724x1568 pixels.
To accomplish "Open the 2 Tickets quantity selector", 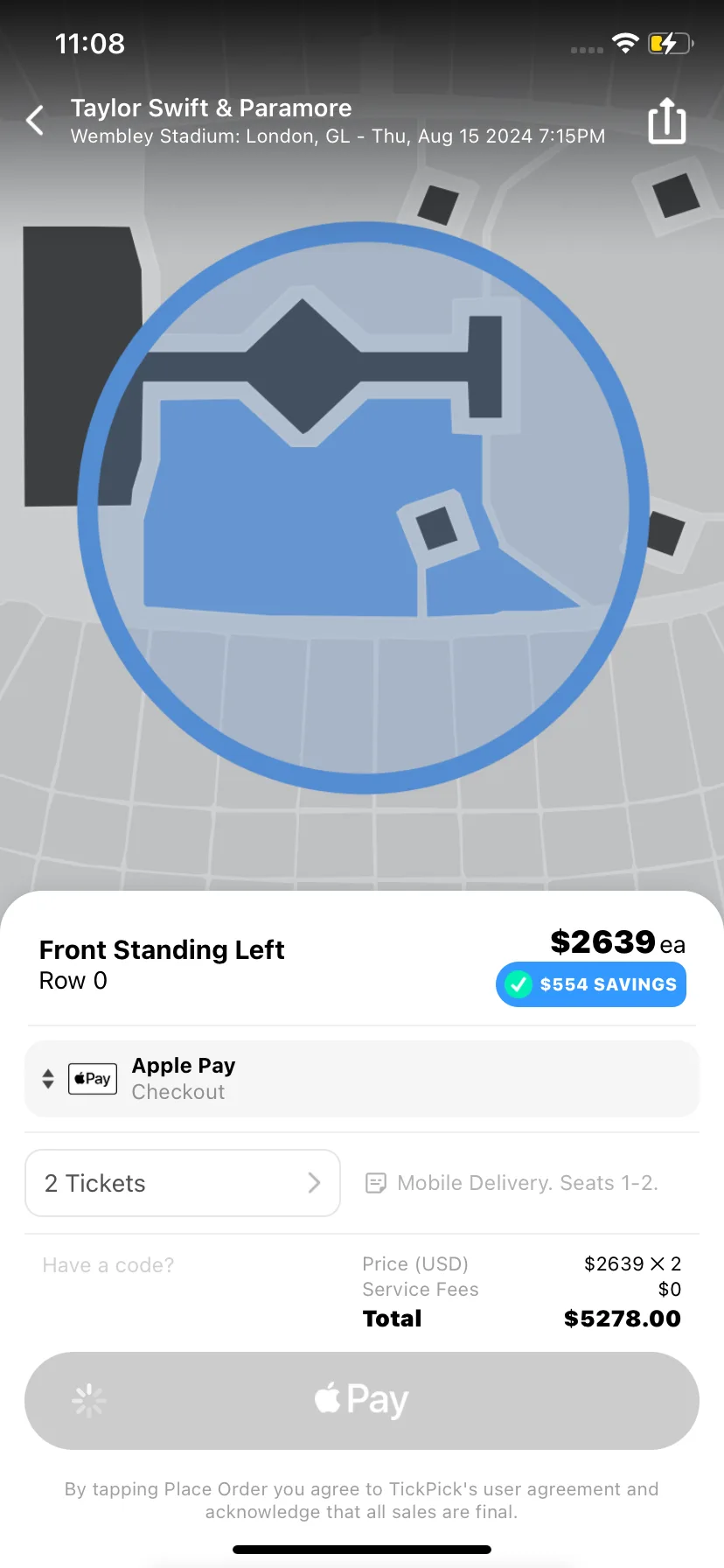I will (x=183, y=1183).
